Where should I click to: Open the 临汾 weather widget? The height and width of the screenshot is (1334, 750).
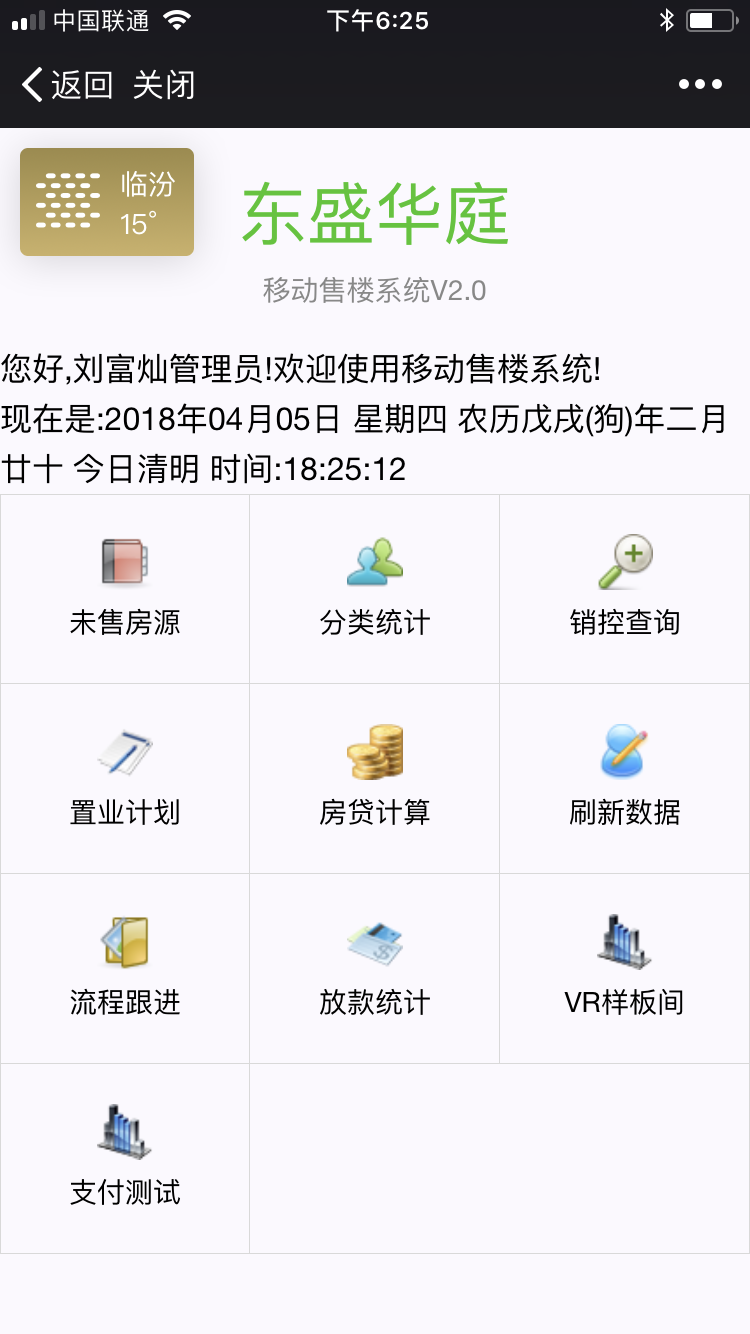(x=107, y=202)
